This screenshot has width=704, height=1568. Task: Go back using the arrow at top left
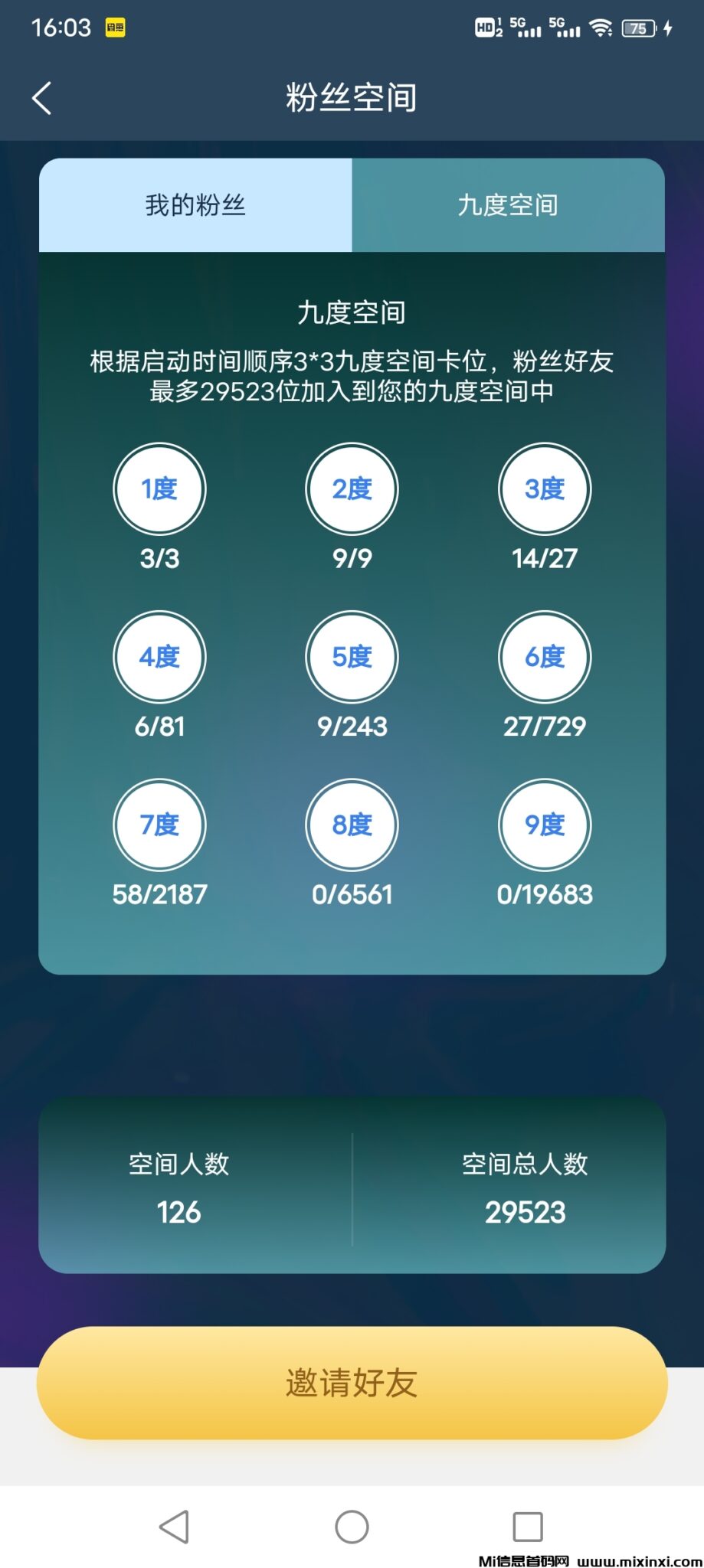[42, 98]
